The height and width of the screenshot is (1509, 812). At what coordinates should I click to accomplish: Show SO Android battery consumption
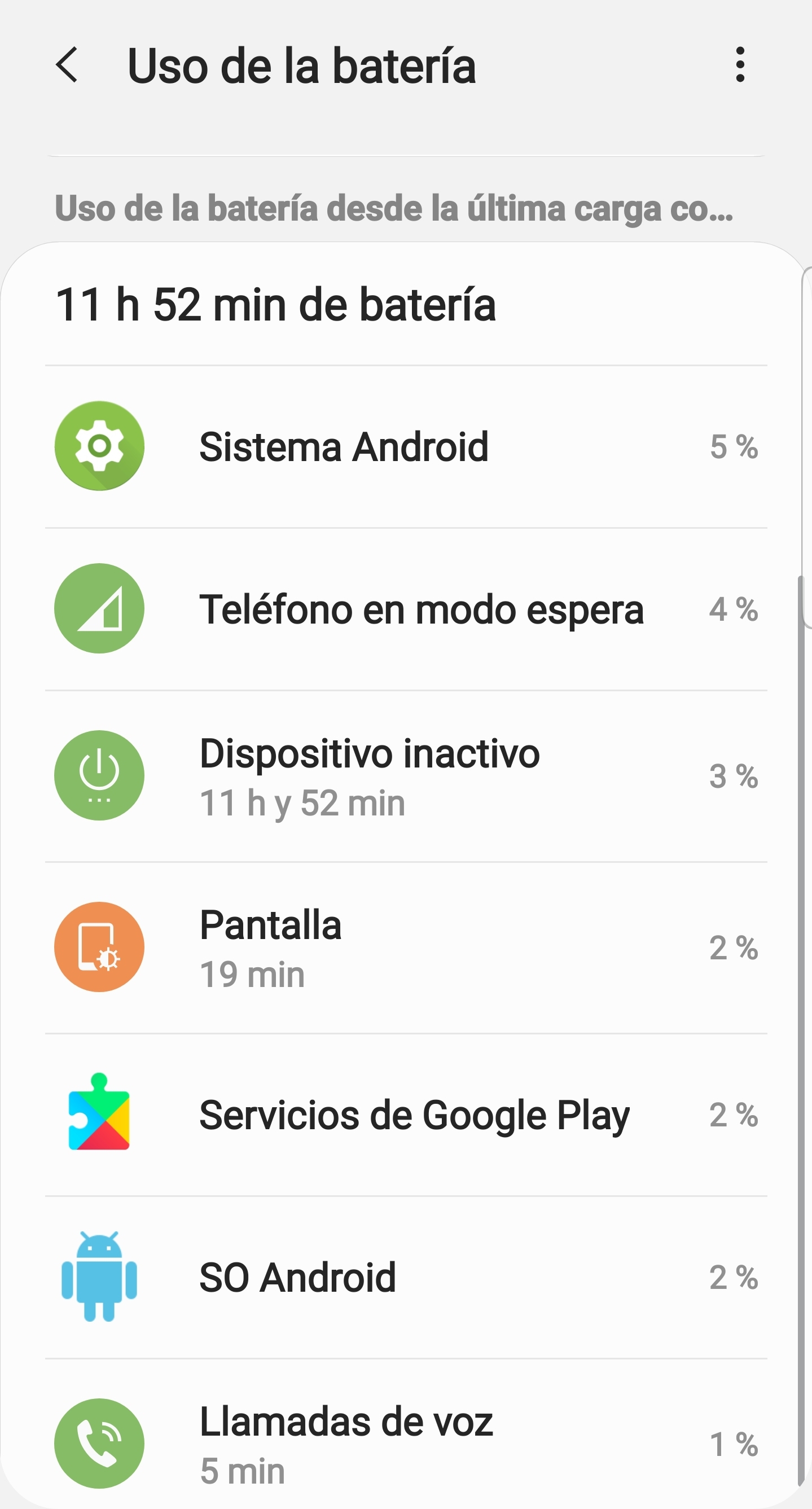405,1278
